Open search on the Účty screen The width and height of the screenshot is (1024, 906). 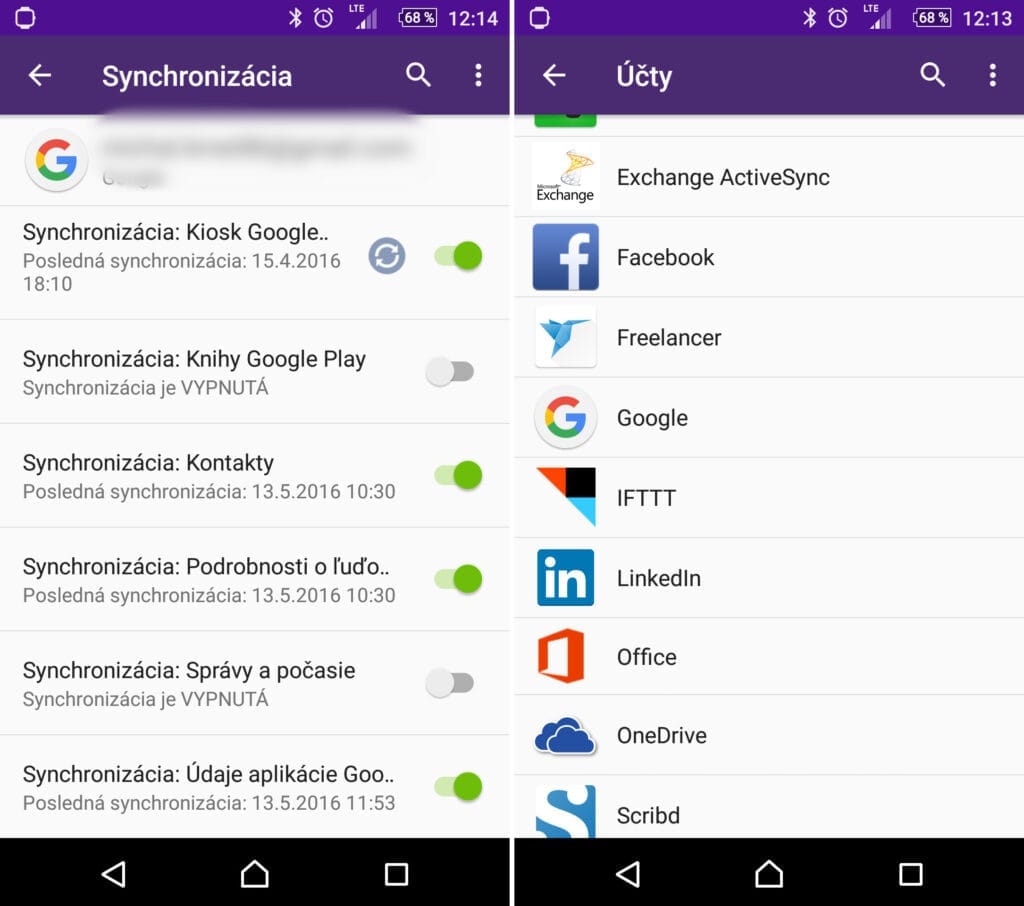click(x=932, y=75)
